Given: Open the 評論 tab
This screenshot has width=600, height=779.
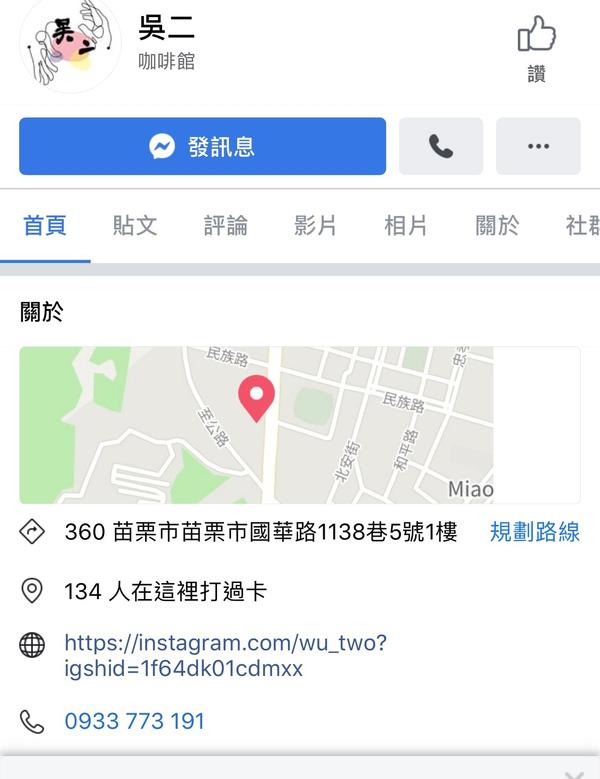Looking at the screenshot, I should click(226, 225).
